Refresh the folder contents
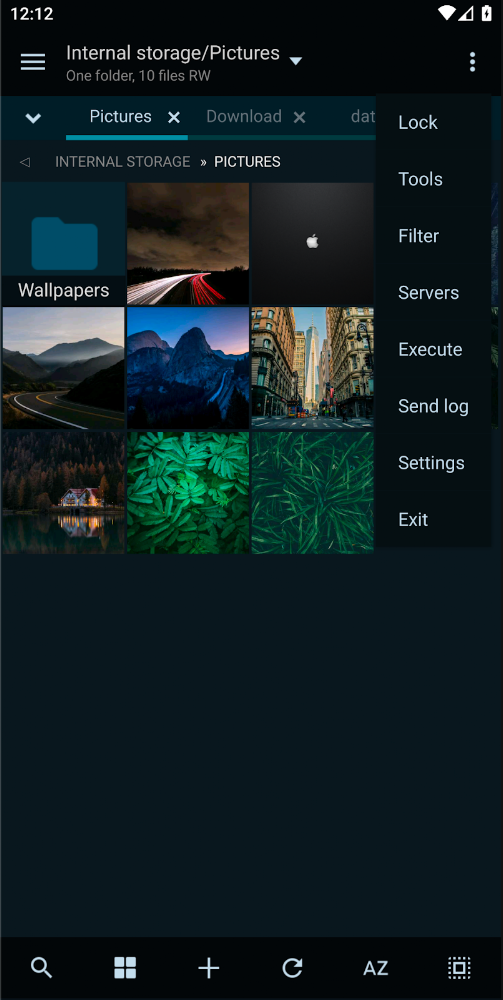 pyautogui.click(x=292, y=968)
